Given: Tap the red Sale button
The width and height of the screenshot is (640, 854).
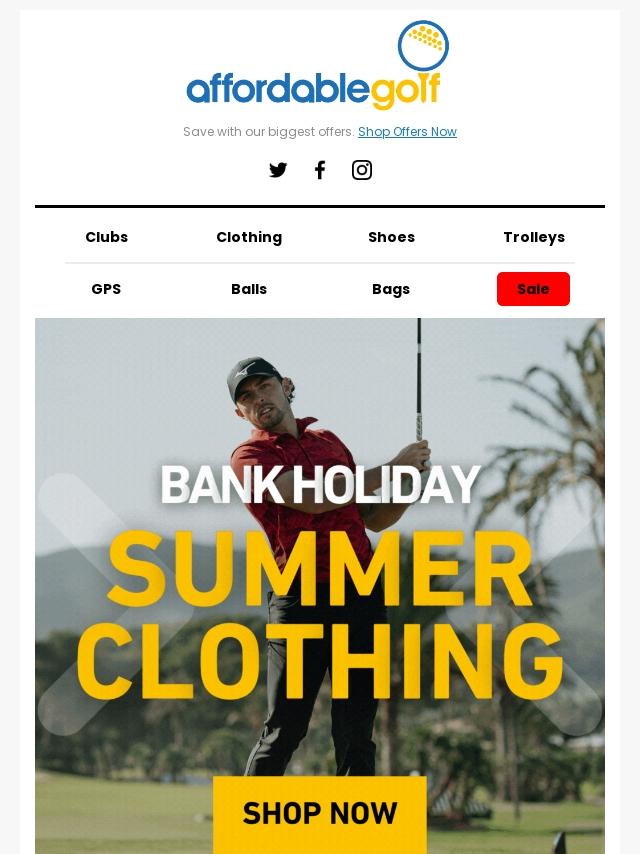Looking at the screenshot, I should (533, 289).
